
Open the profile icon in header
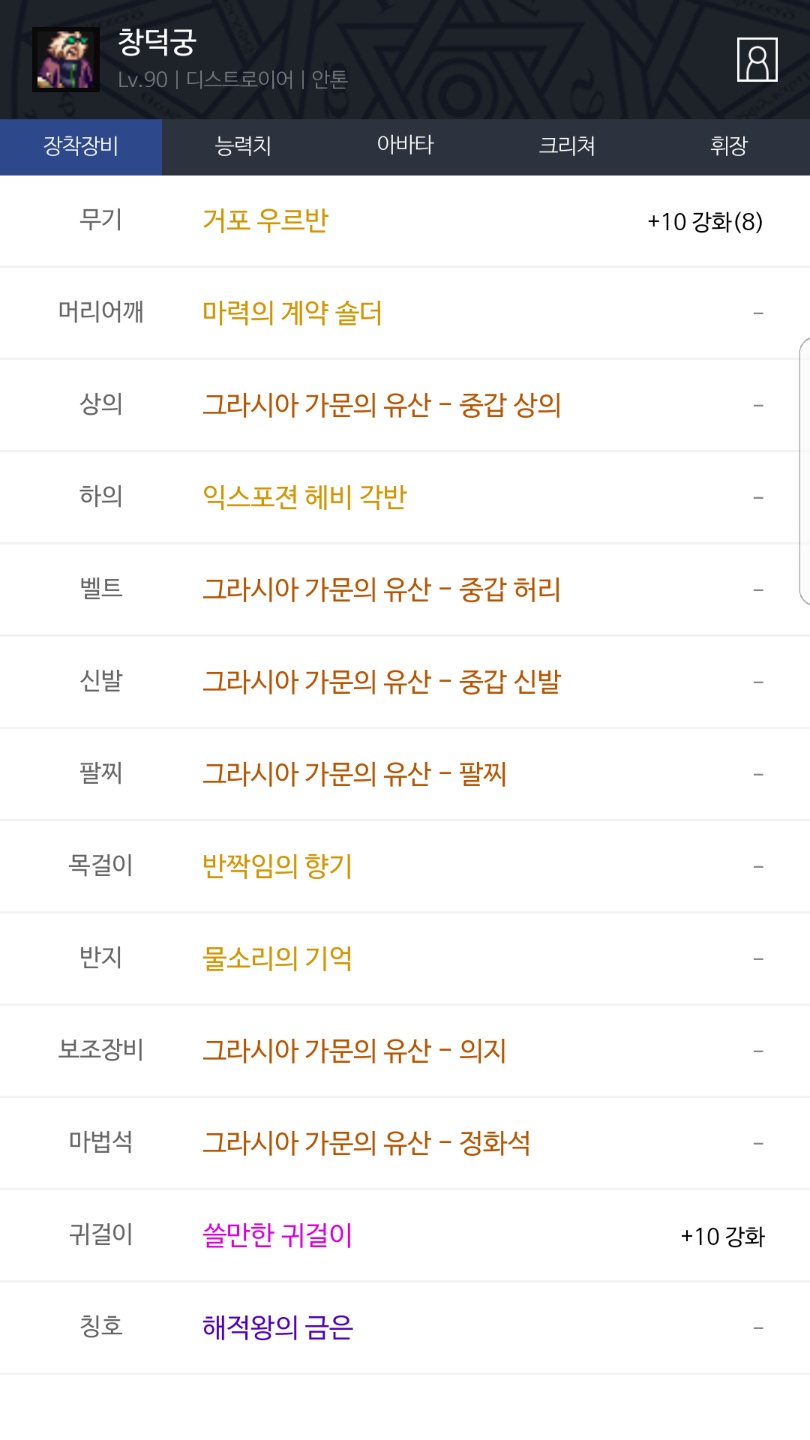(x=757, y=60)
